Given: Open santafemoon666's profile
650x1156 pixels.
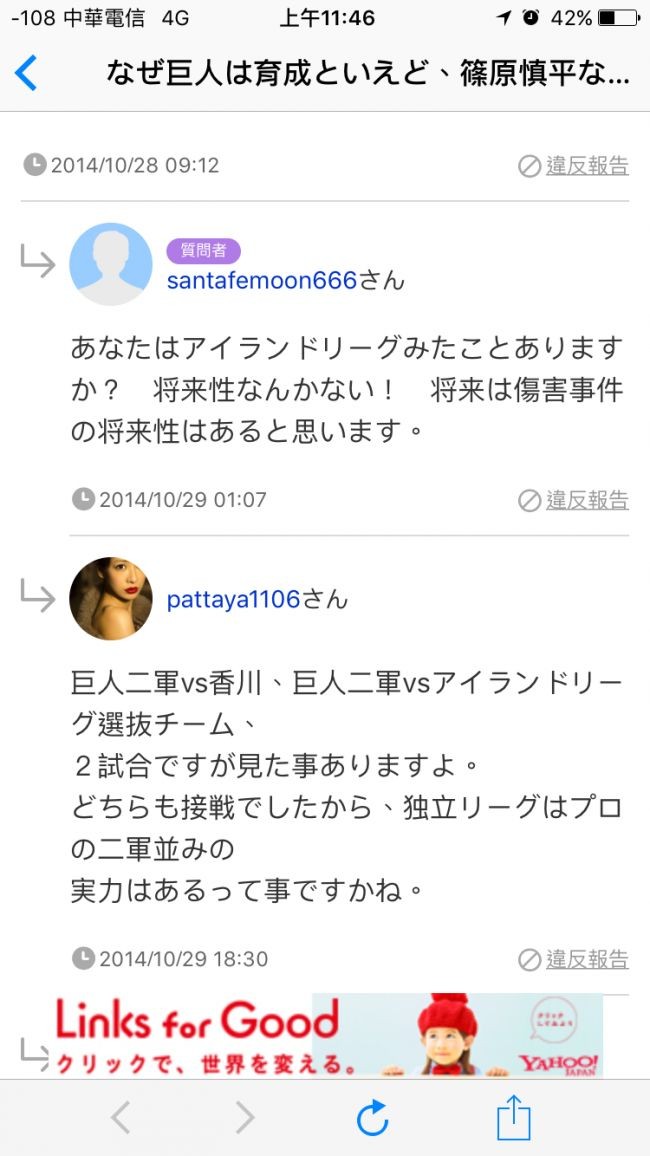Looking at the screenshot, I should pos(262,281).
